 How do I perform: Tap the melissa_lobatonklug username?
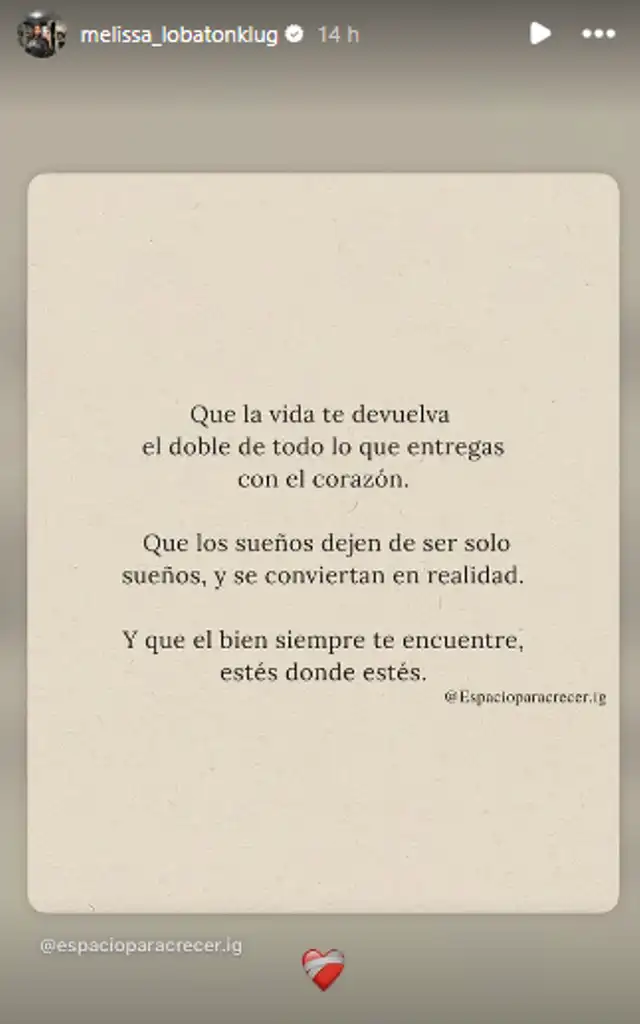(179, 35)
